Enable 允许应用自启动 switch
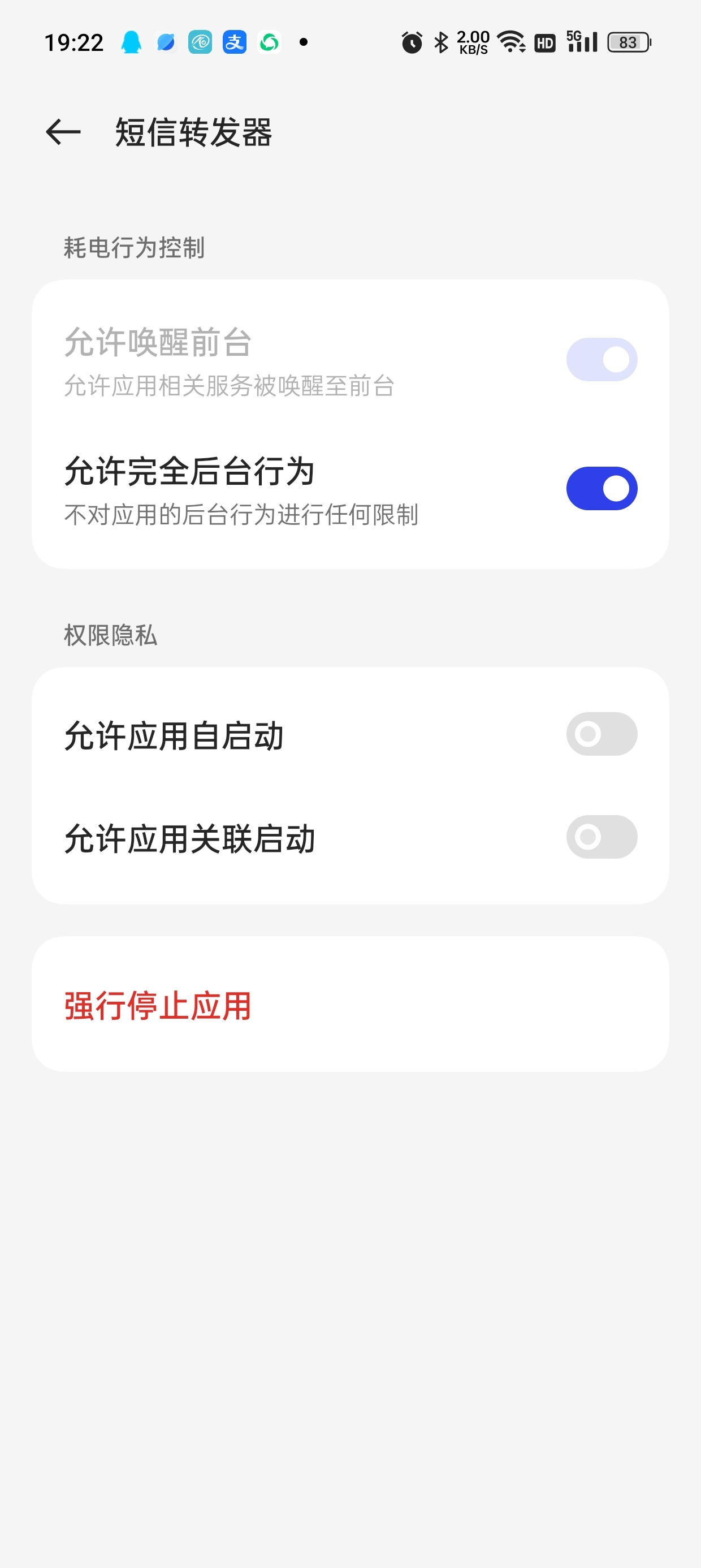Viewport: 701px width, 1568px height. (601, 734)
